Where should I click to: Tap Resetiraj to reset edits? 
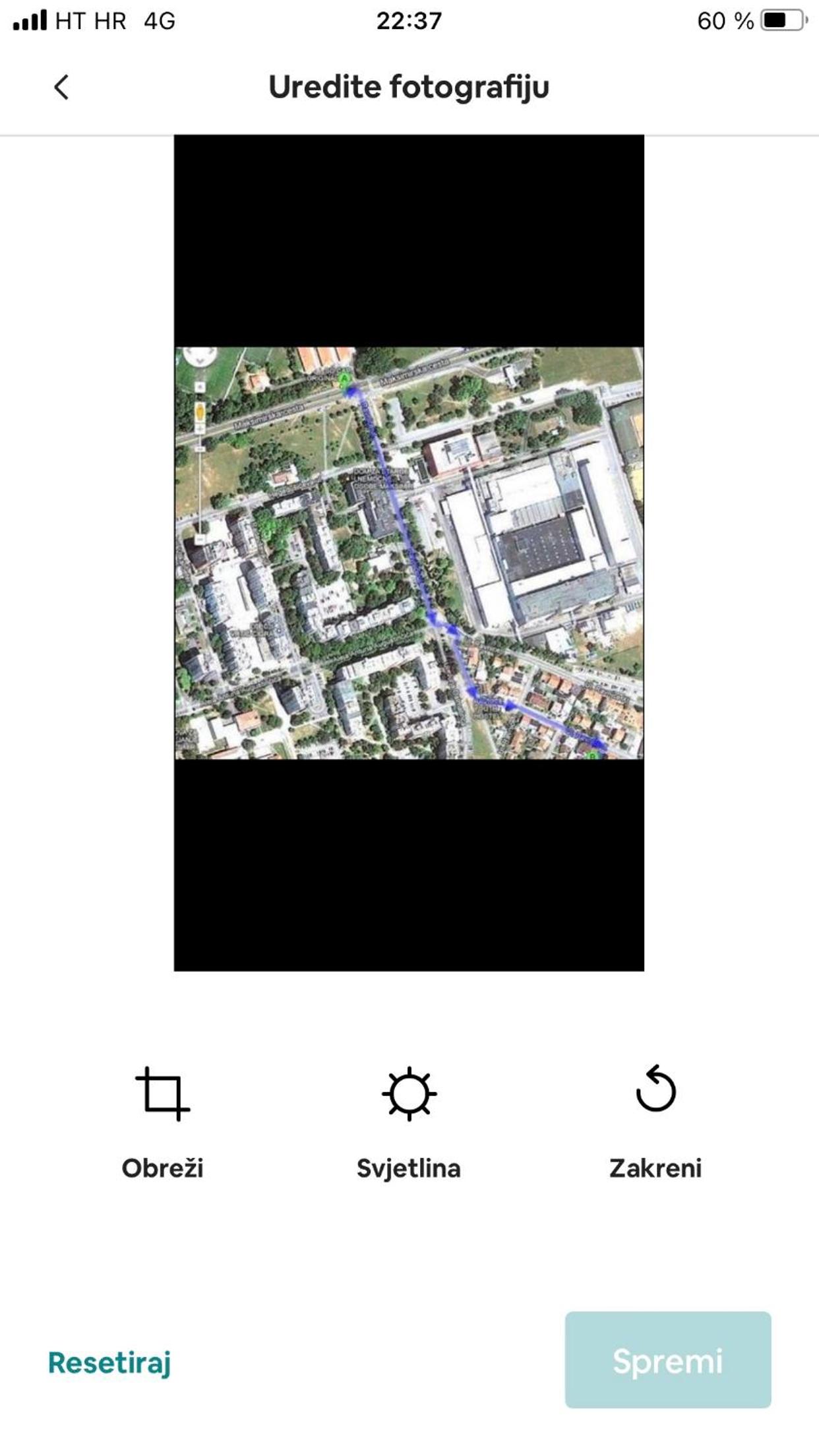[x=109, y=1362]
